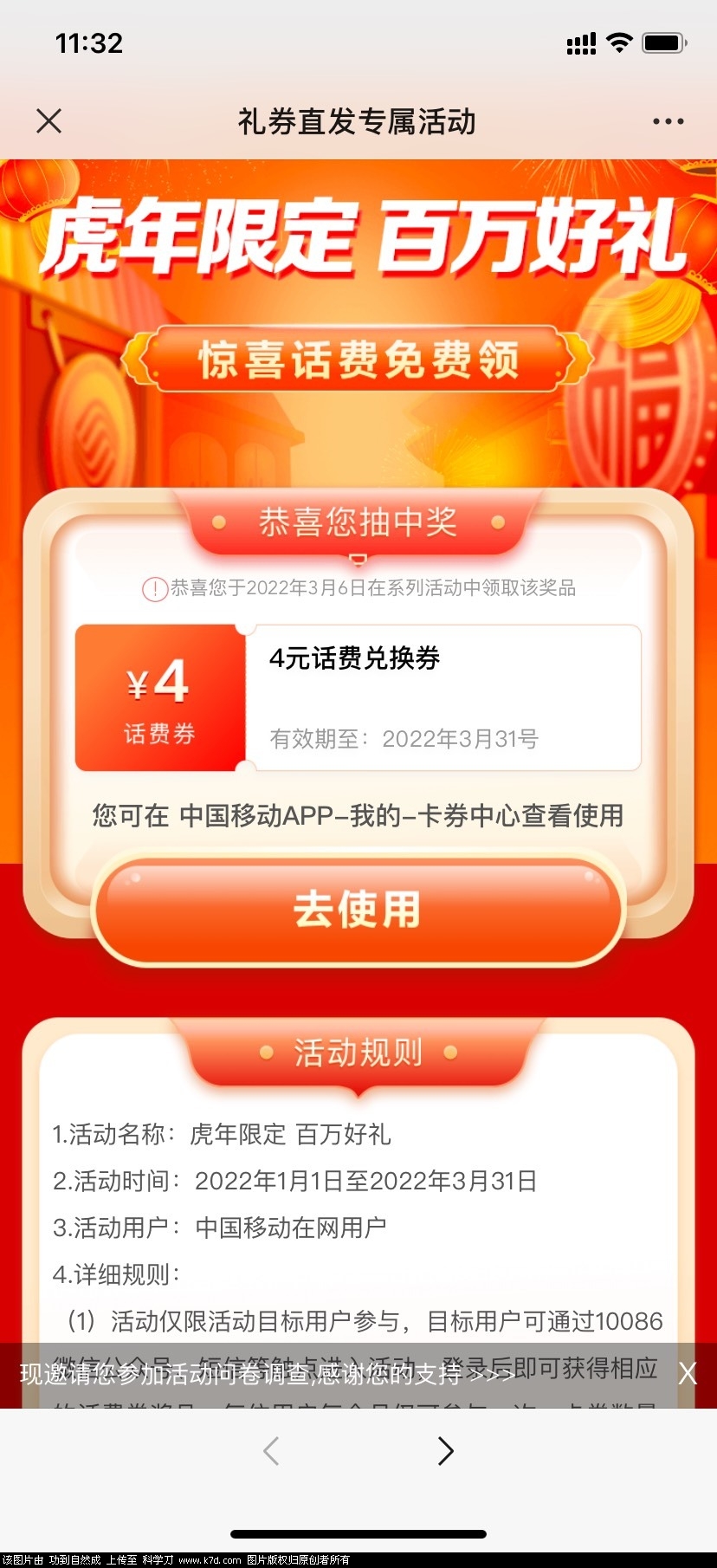Open the three-dot more options menu
This screenshot has height=1568, width=717.
[x=668, y=121]
